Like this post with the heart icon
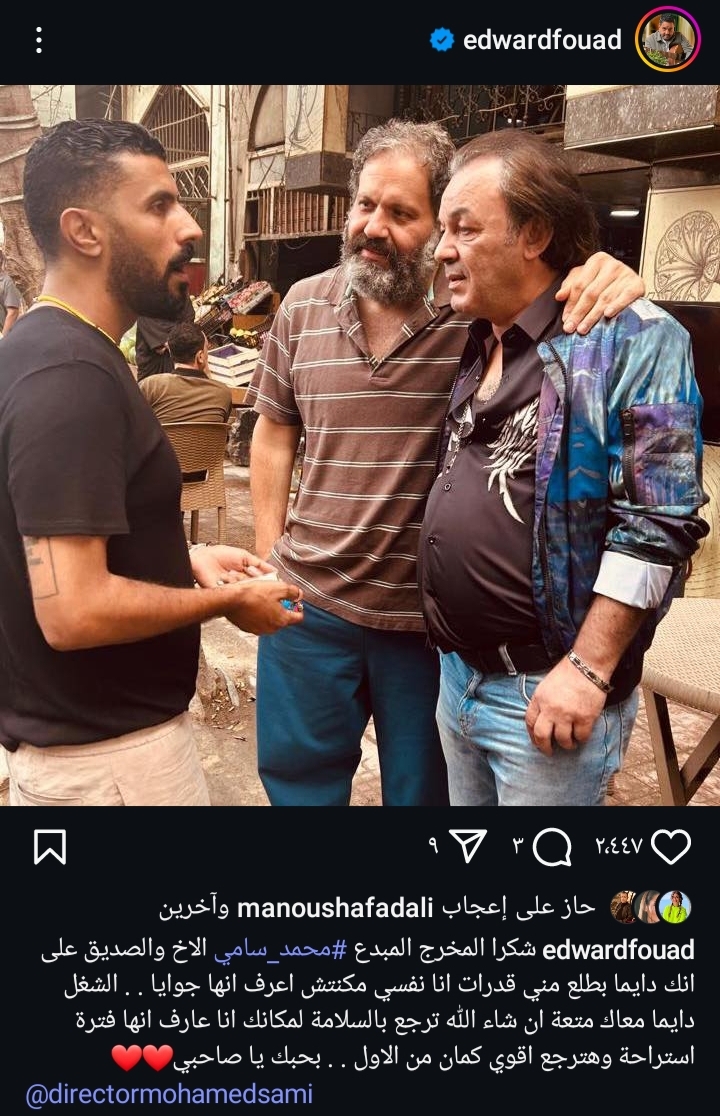This screenshot has width=720, height=1116. 670,847
